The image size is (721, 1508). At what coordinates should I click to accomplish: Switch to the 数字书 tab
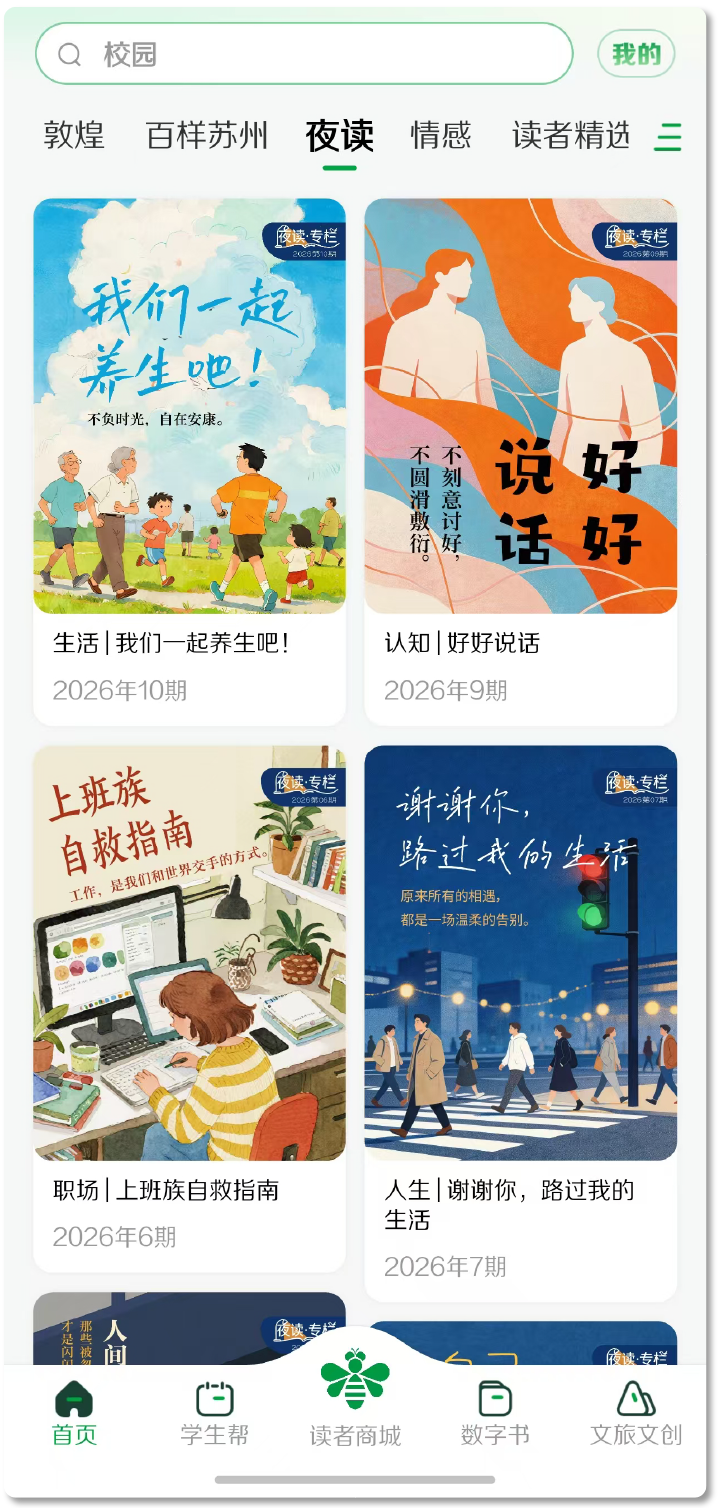pyautogui.click(x=495, y=1413)
